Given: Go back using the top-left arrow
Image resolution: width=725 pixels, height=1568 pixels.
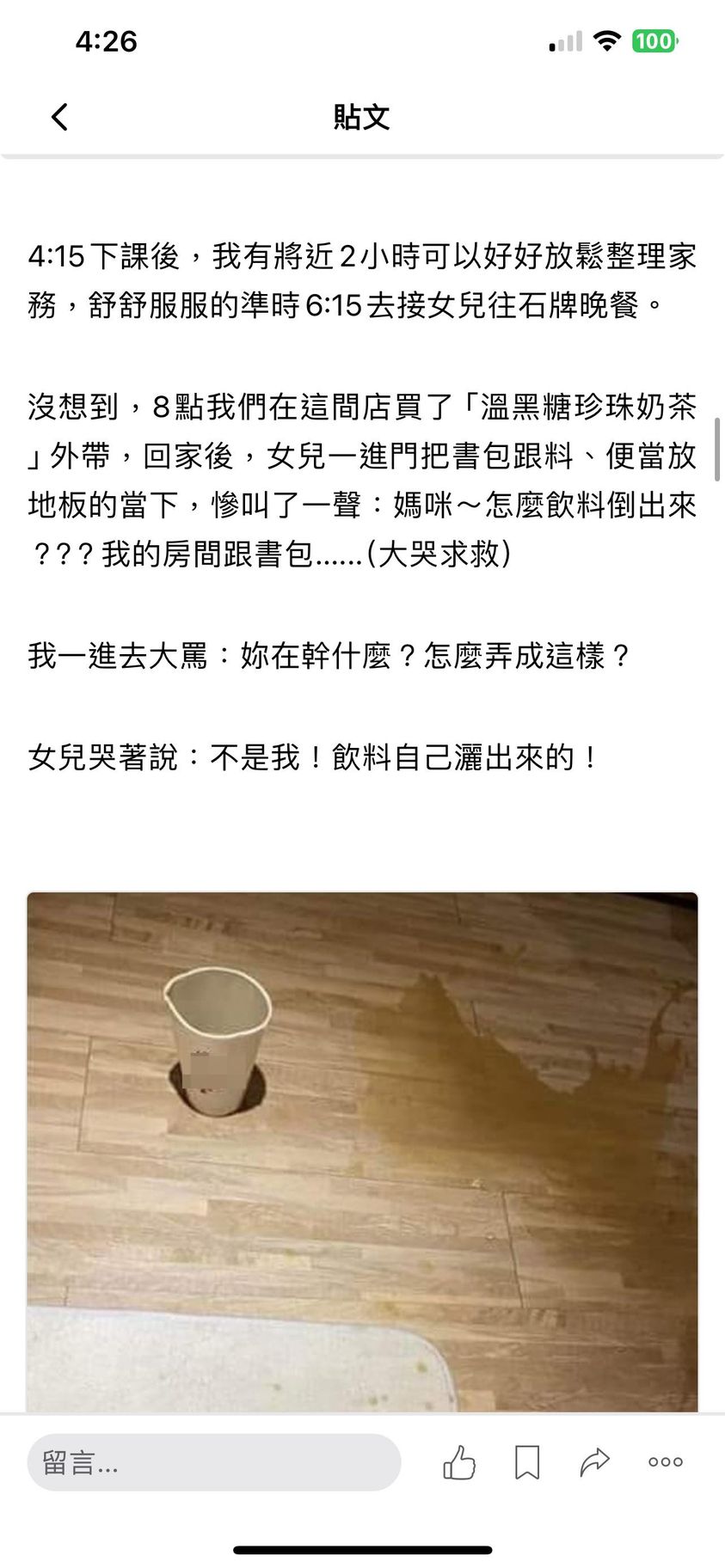Looking at the screenshot, I should pos(59,117).
